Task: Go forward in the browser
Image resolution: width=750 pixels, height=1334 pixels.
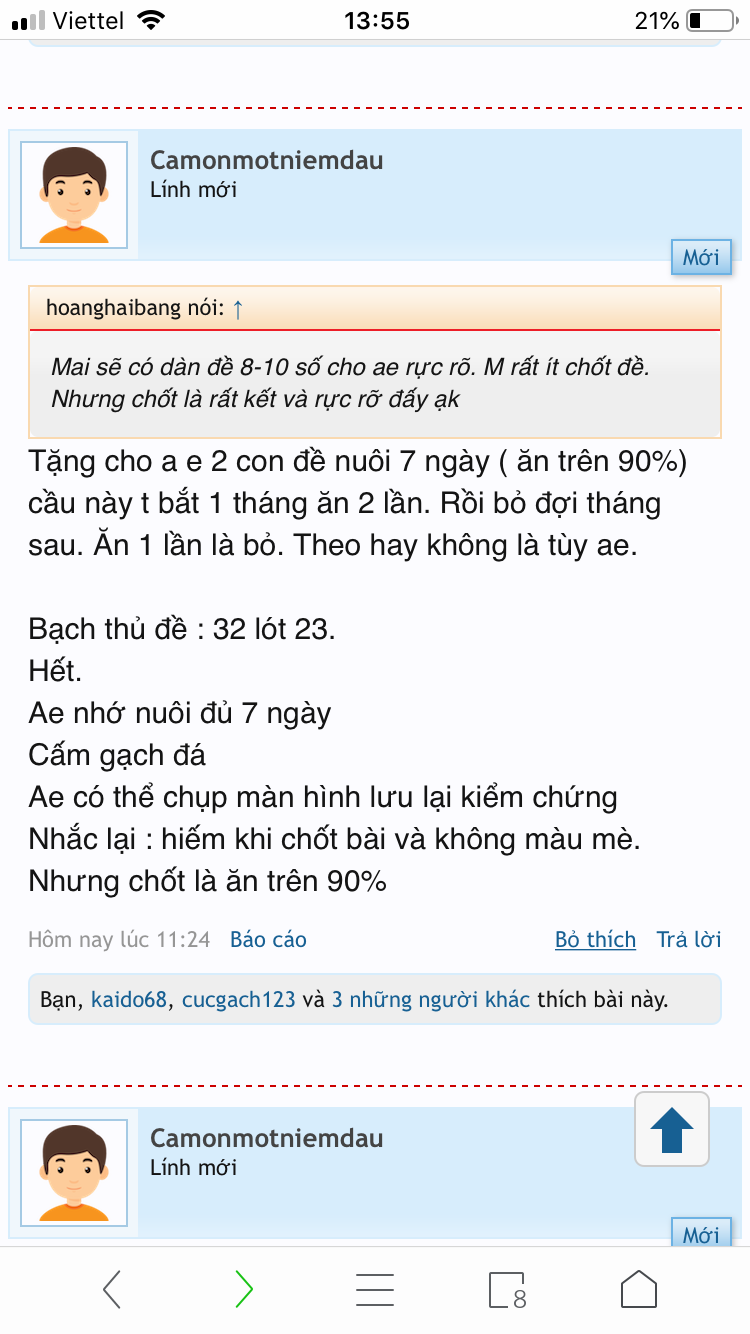Action: (x=244, y=1289)
